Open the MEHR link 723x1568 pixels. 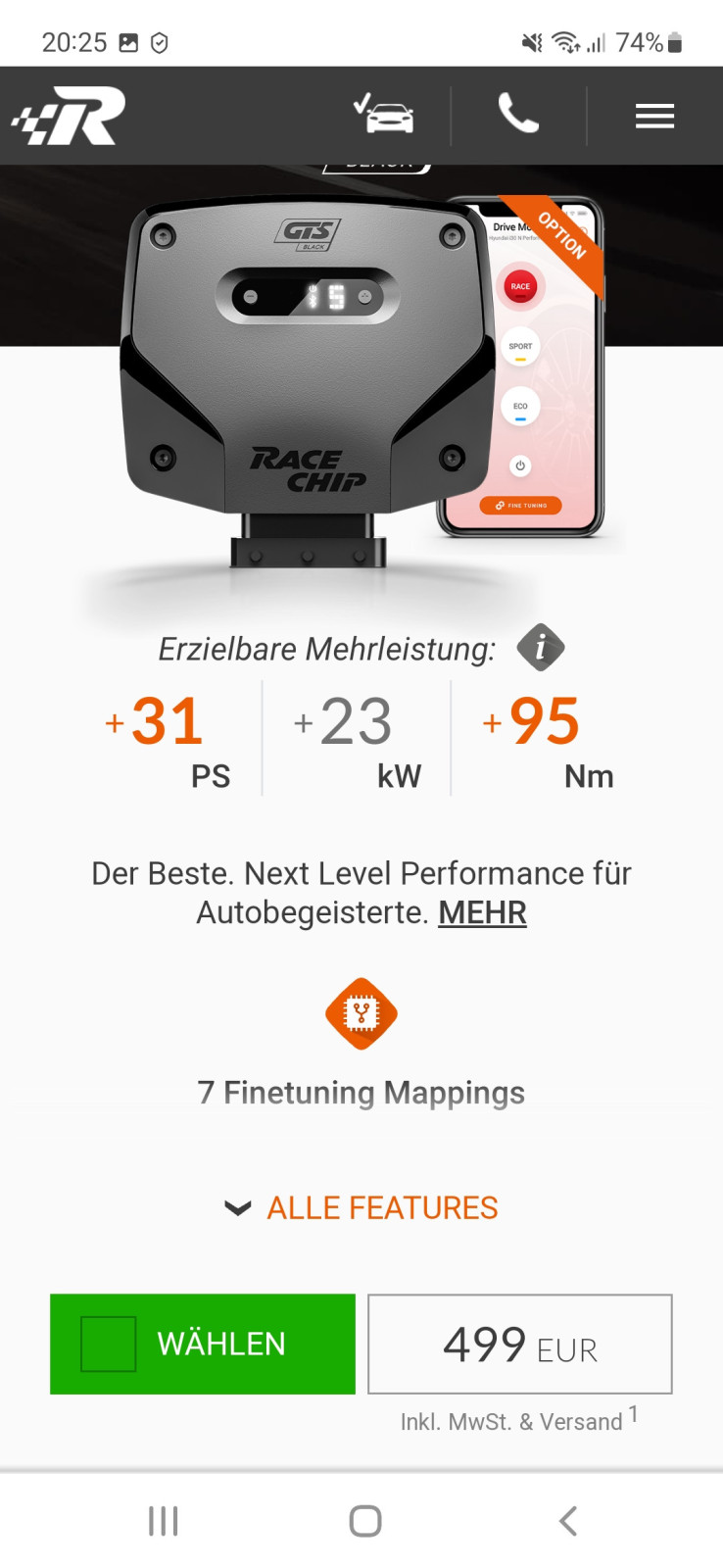point(481,911)
